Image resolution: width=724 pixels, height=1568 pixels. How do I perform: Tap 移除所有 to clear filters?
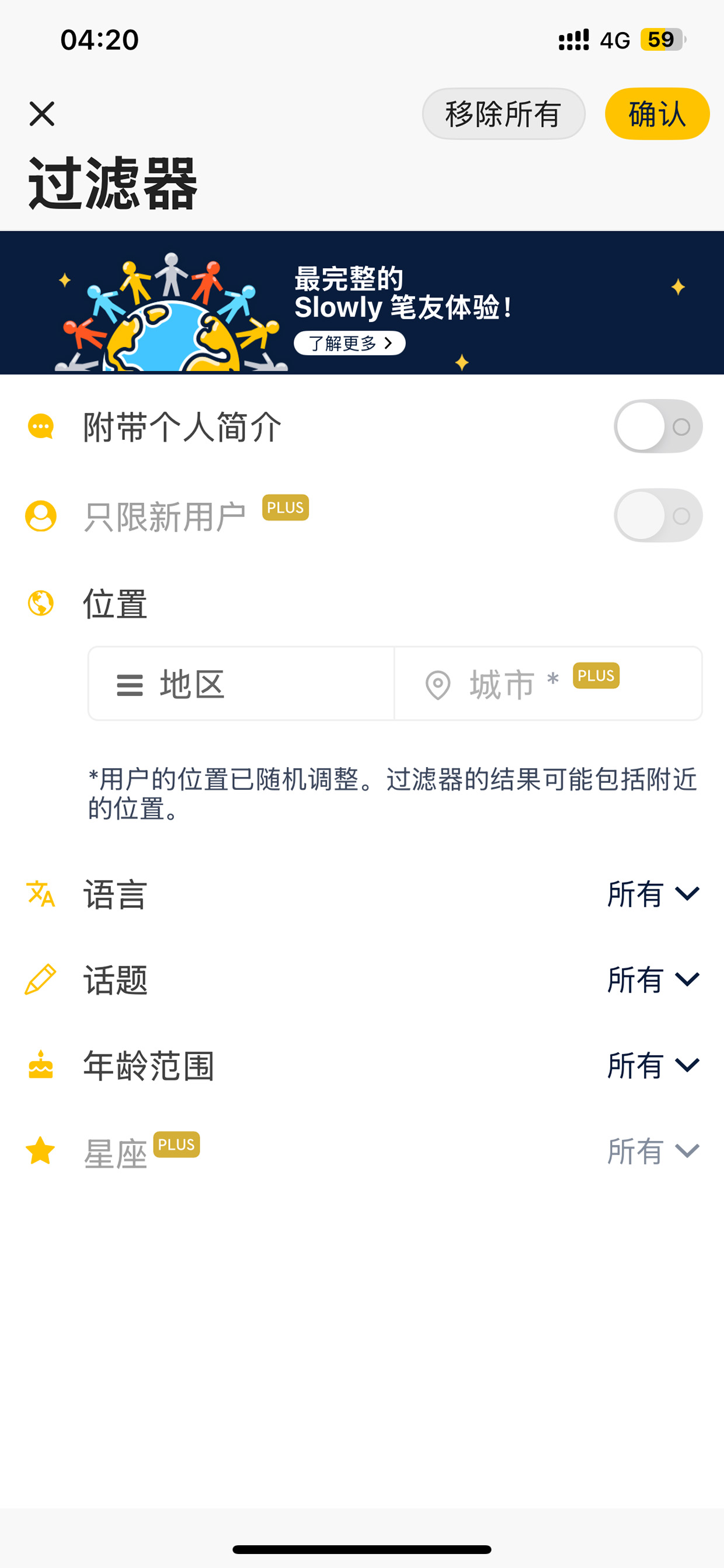[x=503, y=114]
